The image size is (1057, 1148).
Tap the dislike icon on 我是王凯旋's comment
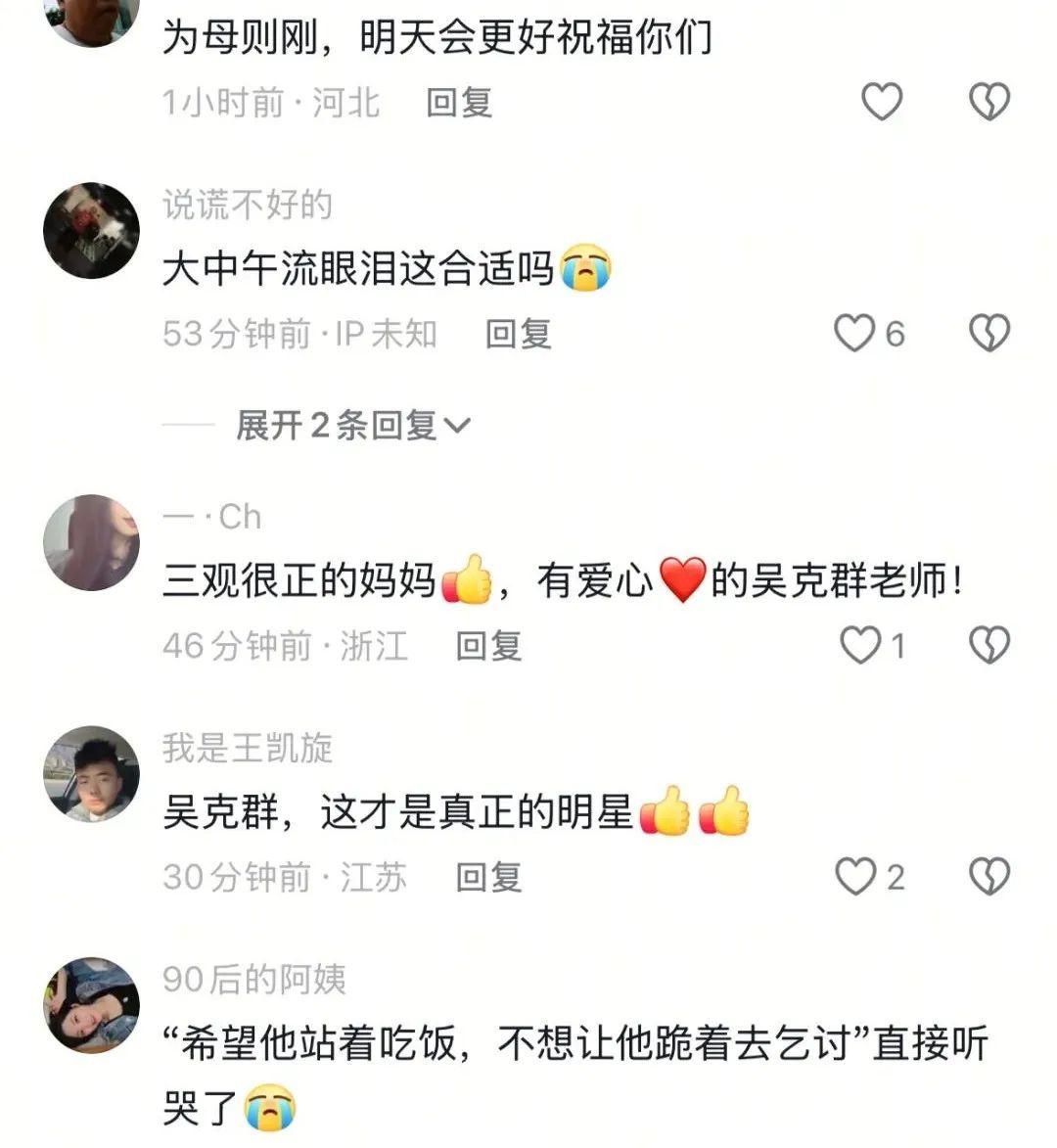[991, 877]
